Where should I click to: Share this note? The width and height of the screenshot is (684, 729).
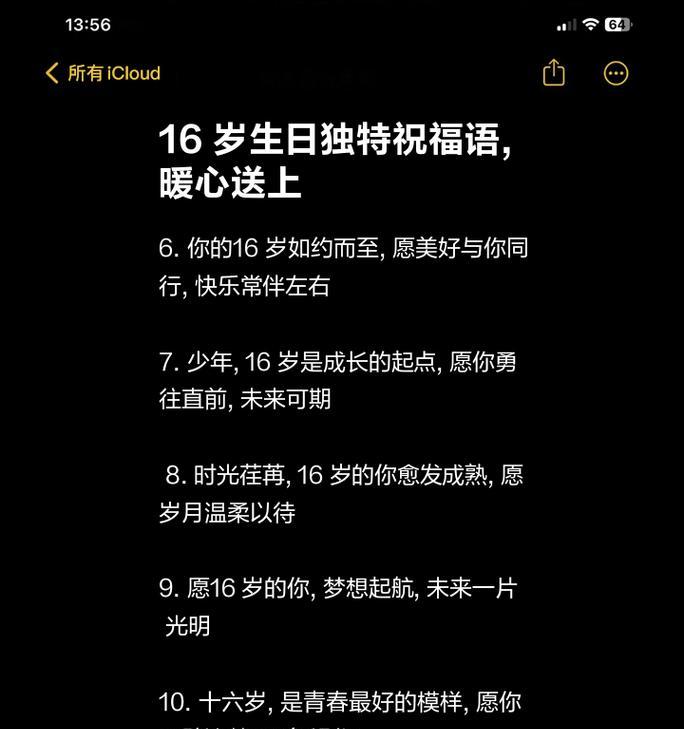tap(554, 73)
